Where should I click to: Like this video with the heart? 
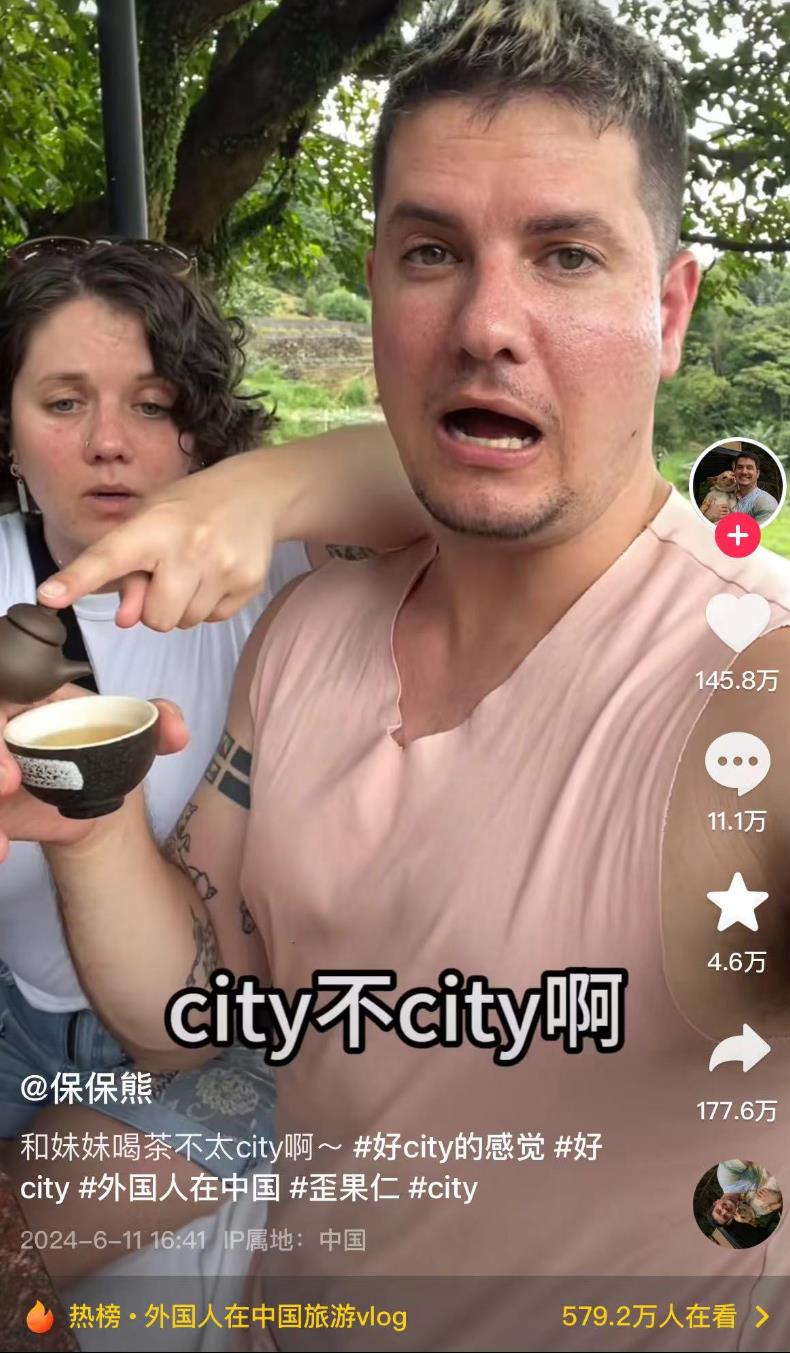pos(737,622)
